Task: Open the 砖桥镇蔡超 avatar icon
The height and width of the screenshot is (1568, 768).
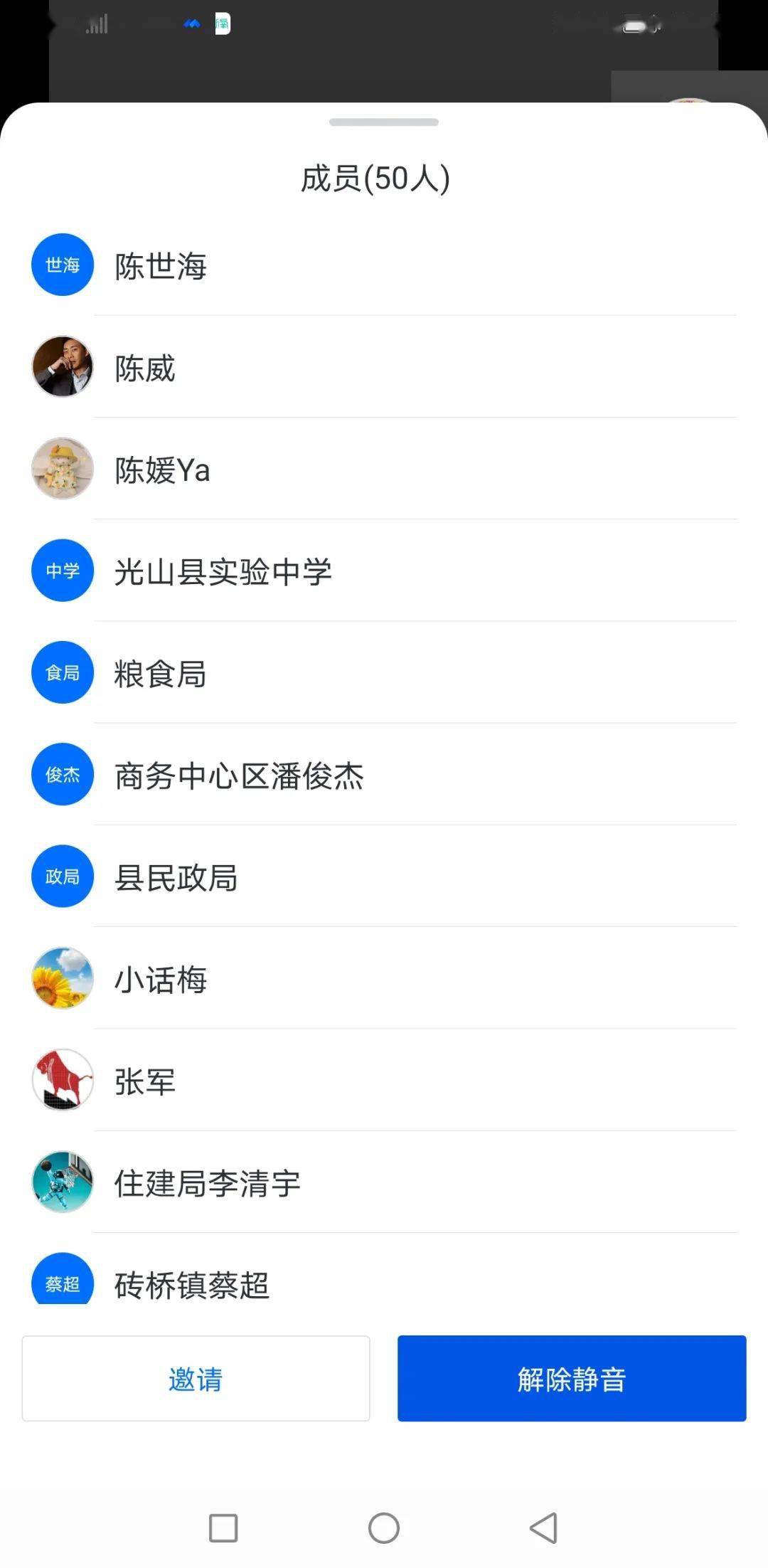Action: pyautogui.click(x=62, y=1281)
